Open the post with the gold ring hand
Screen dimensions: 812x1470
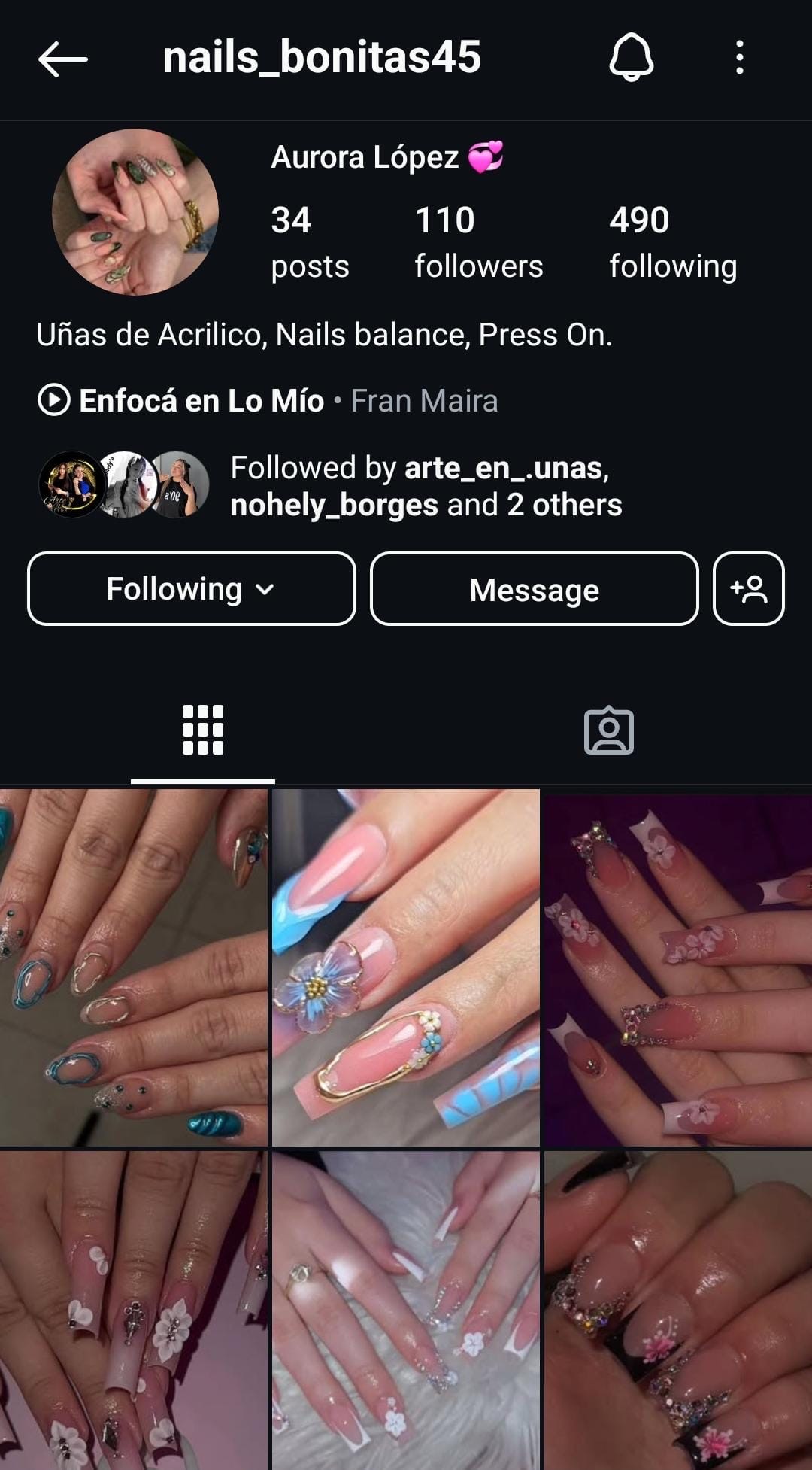pos(406,1309)
